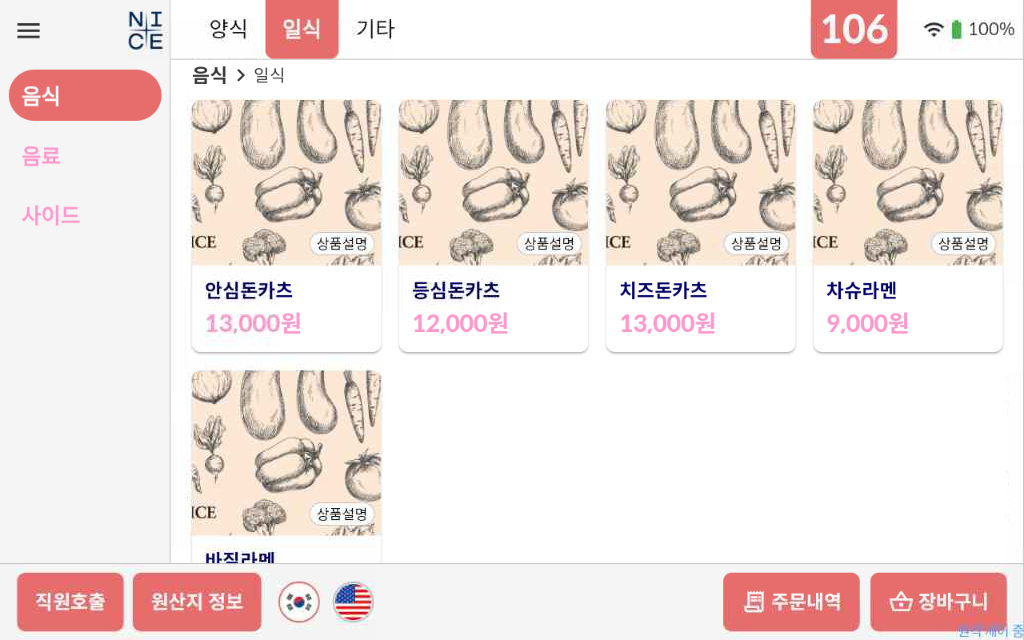
Task: Switch to the 기타 tab
Action: pyautogui.click(x=375, y=29)
